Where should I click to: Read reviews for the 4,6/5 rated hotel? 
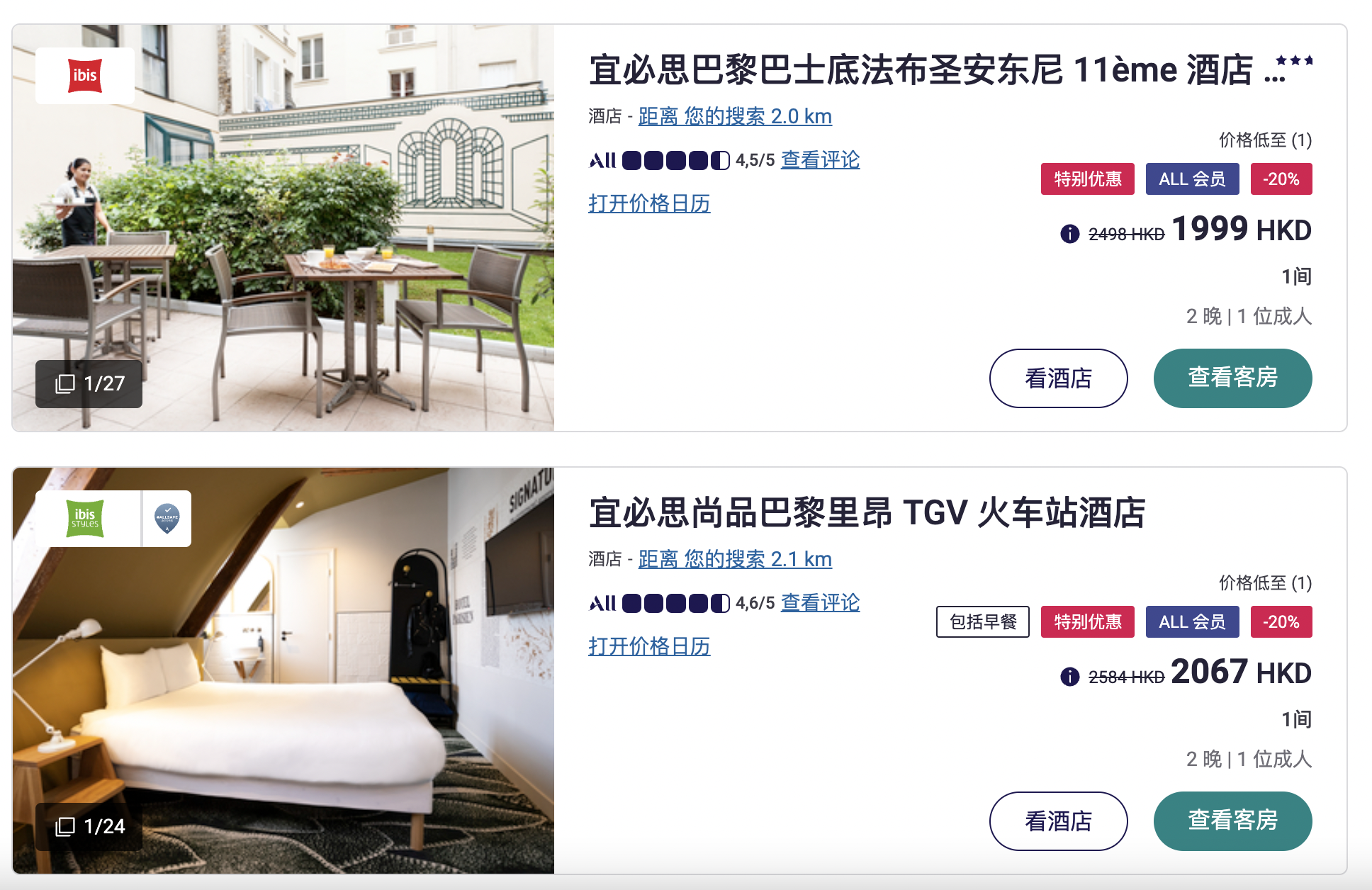coord(820,603)
